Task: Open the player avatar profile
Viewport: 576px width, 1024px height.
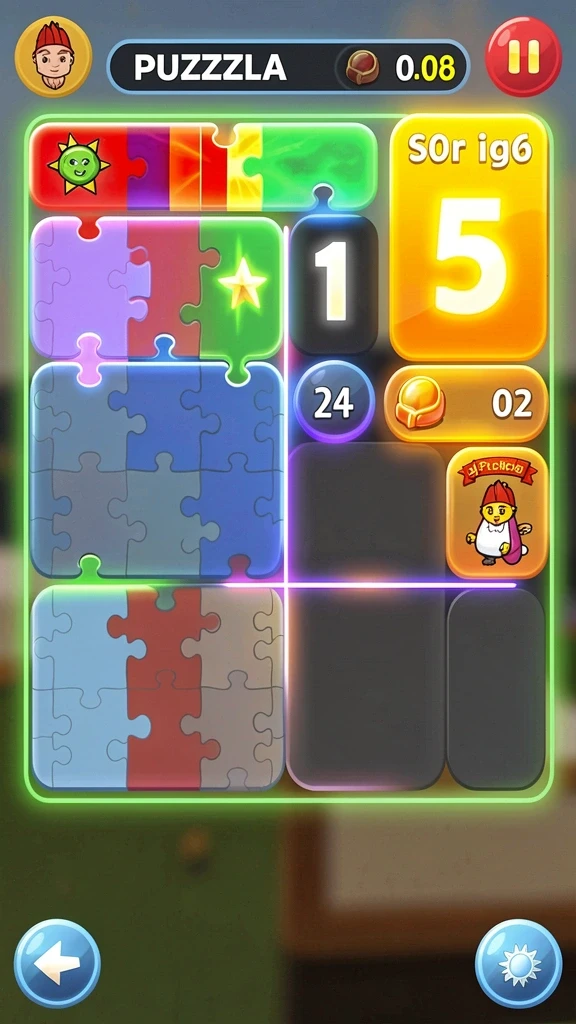Action: click(x=54, y=57)
